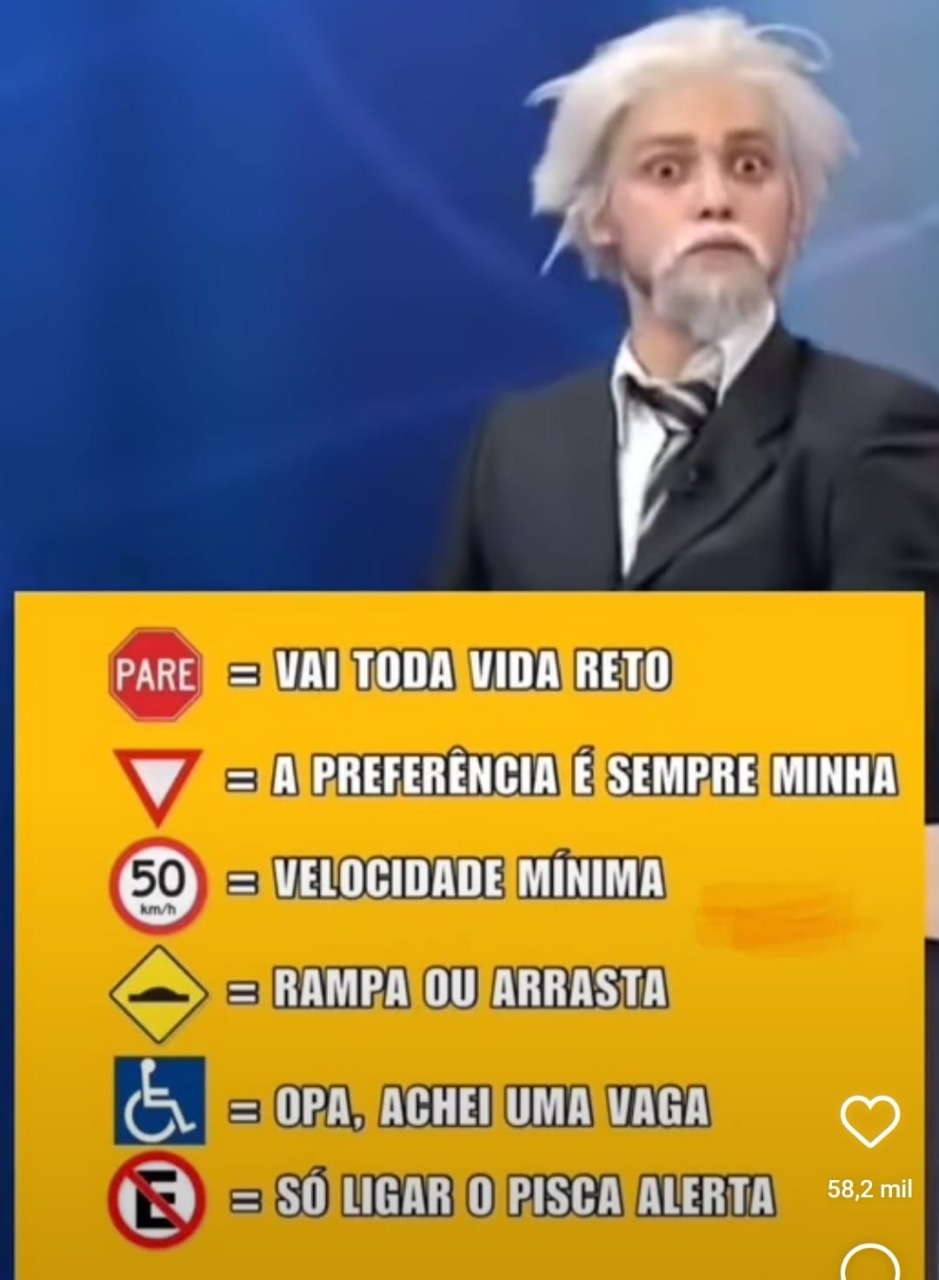Like this reel with the heart icon

(870, 1121)
